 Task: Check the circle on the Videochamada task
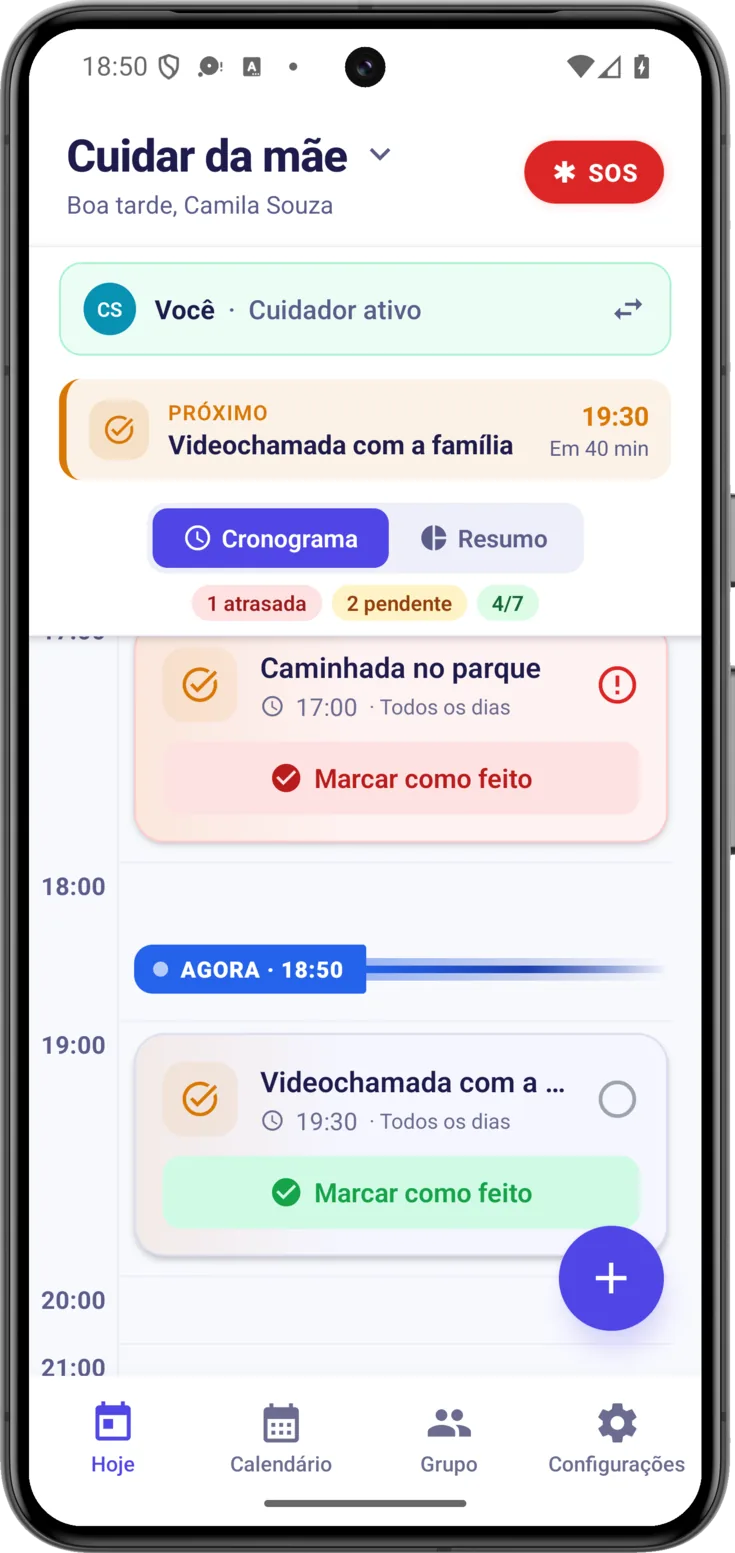617,1099
